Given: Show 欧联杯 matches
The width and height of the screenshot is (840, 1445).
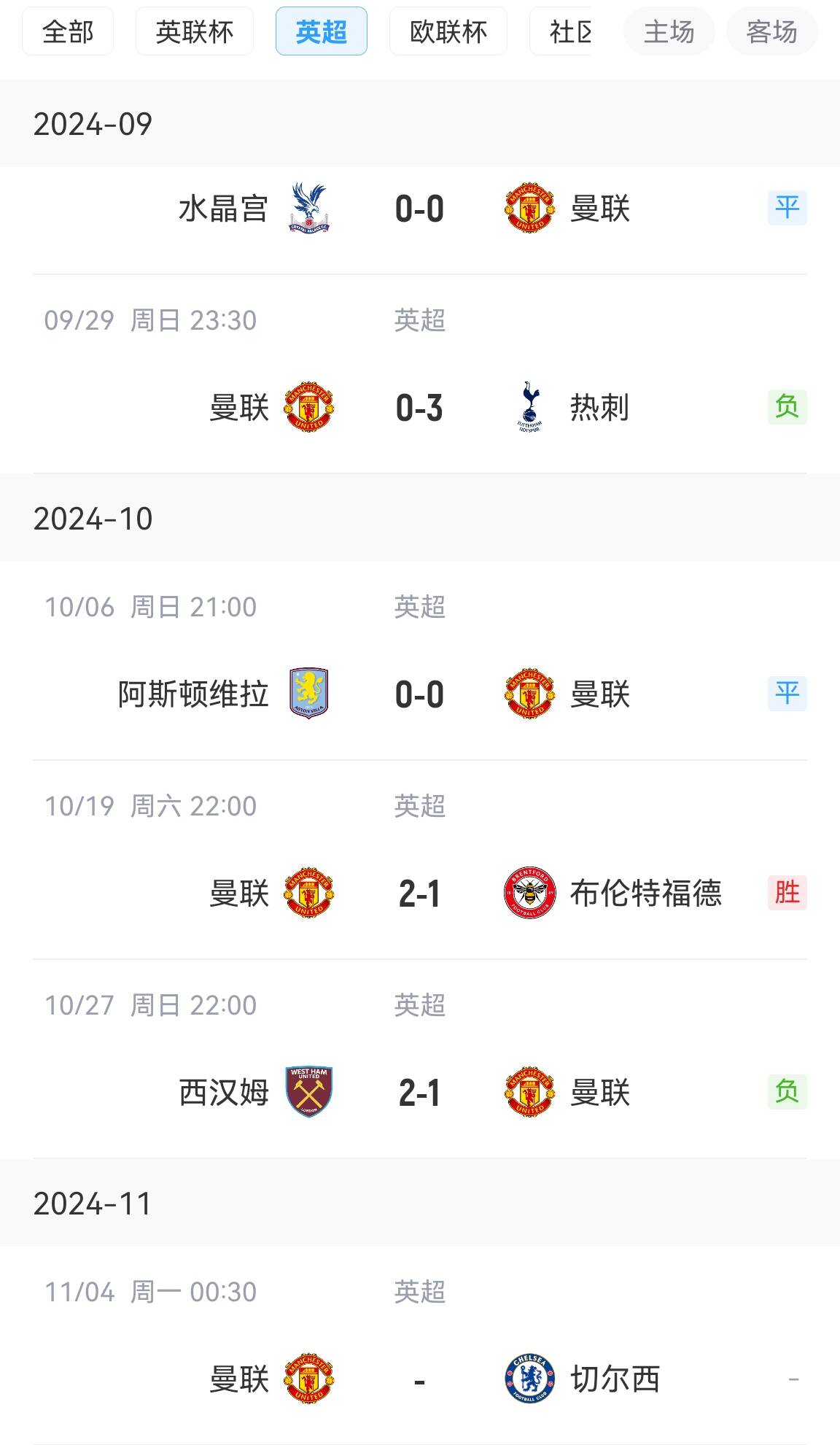Looking at the screenshot, I should coord(448,31).
